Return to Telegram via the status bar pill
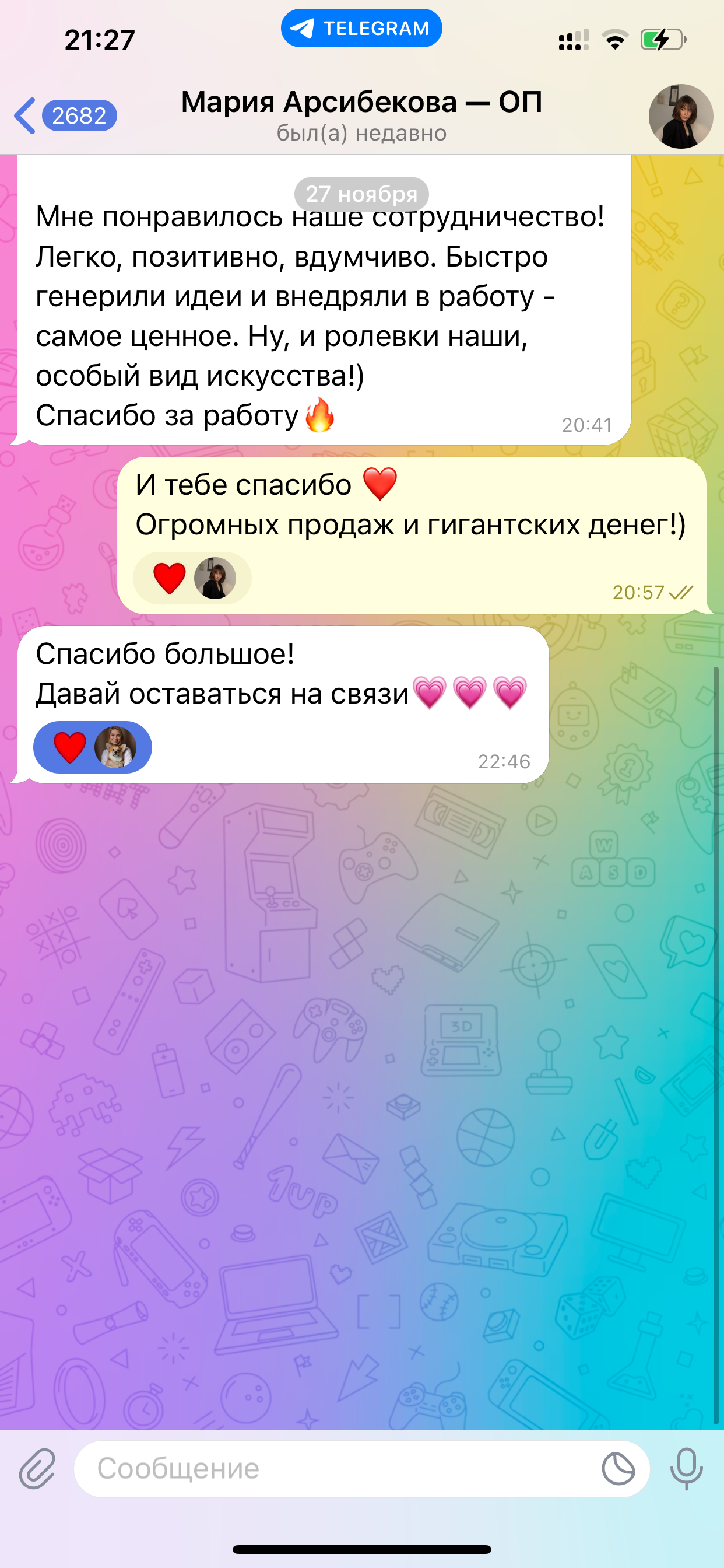This screenshot has width=724, height=1568. pyautogui.click(x=361, y=29)
